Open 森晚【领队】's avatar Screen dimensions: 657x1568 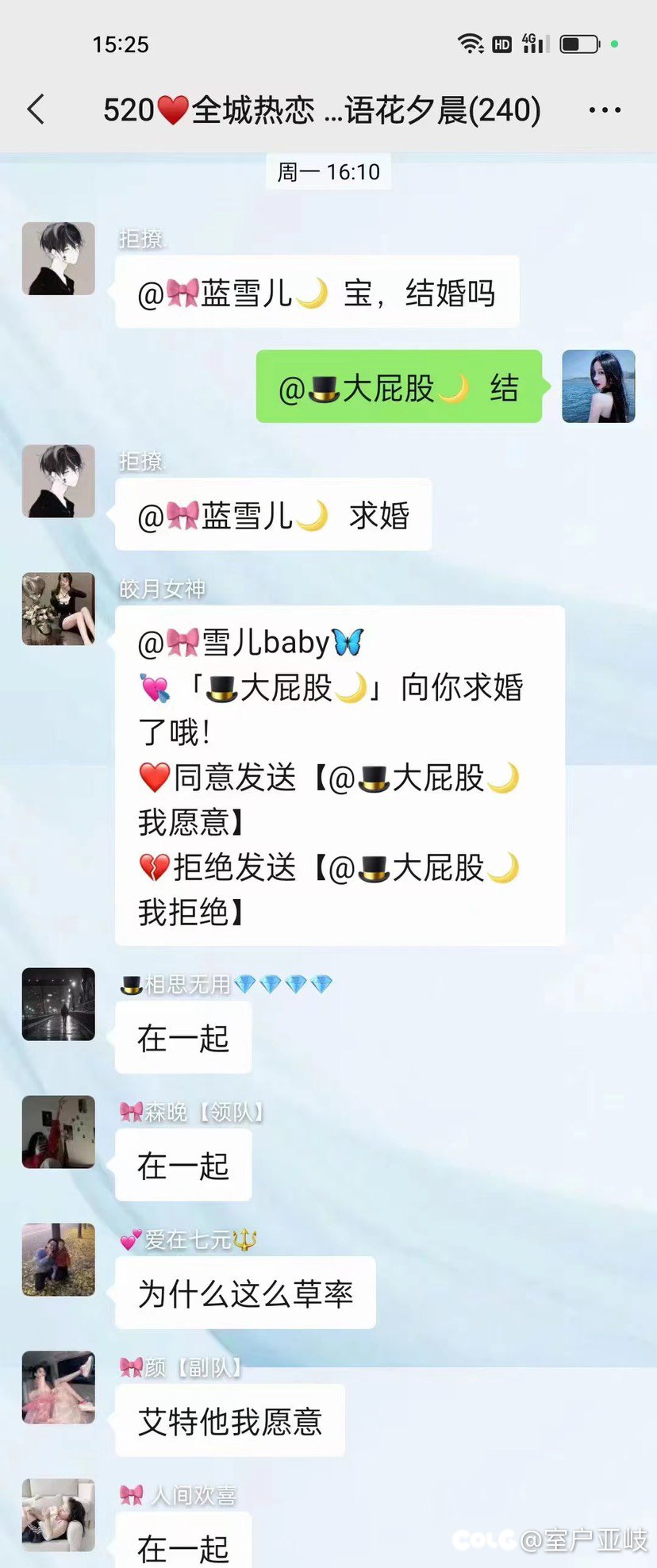coord(59,1132)
